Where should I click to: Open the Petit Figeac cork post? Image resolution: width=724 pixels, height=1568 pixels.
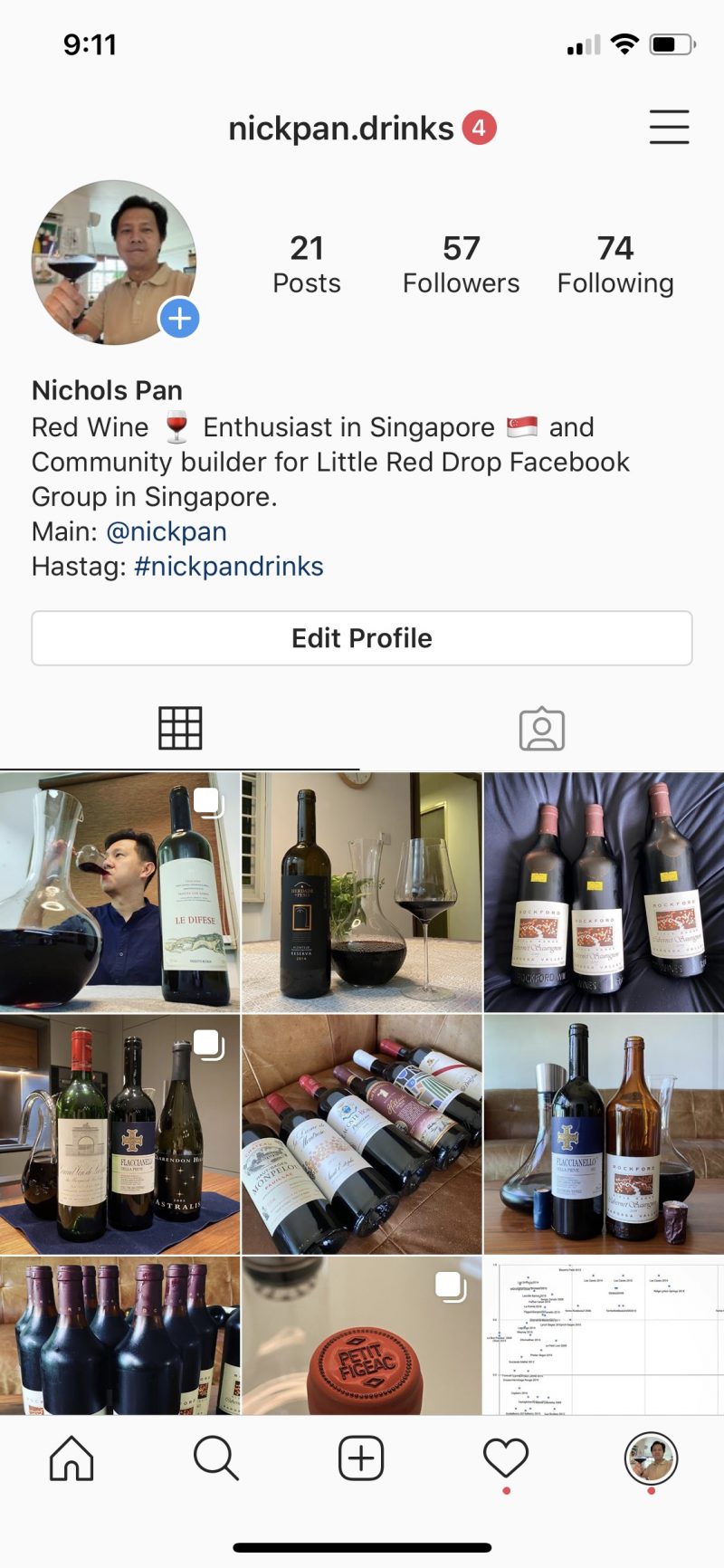[x=362, y=1335]
